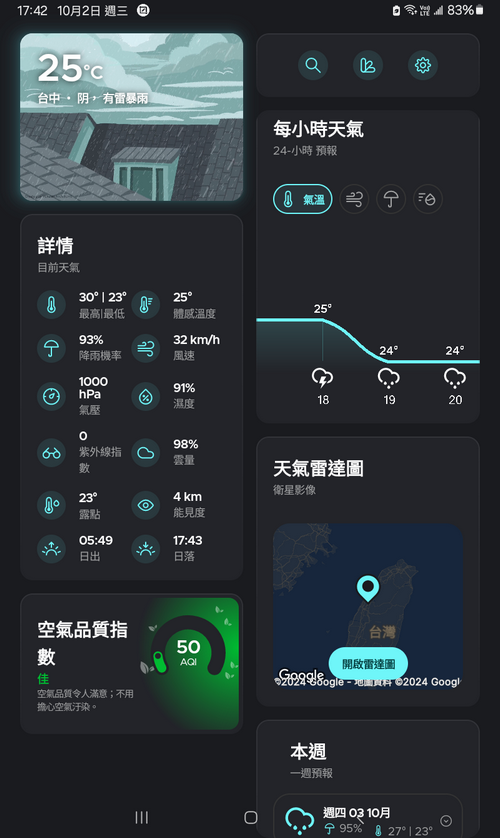Open the 空氣品質指數 air quality card
This screenshot has height=838, width=500.
(x=131, y=663)
